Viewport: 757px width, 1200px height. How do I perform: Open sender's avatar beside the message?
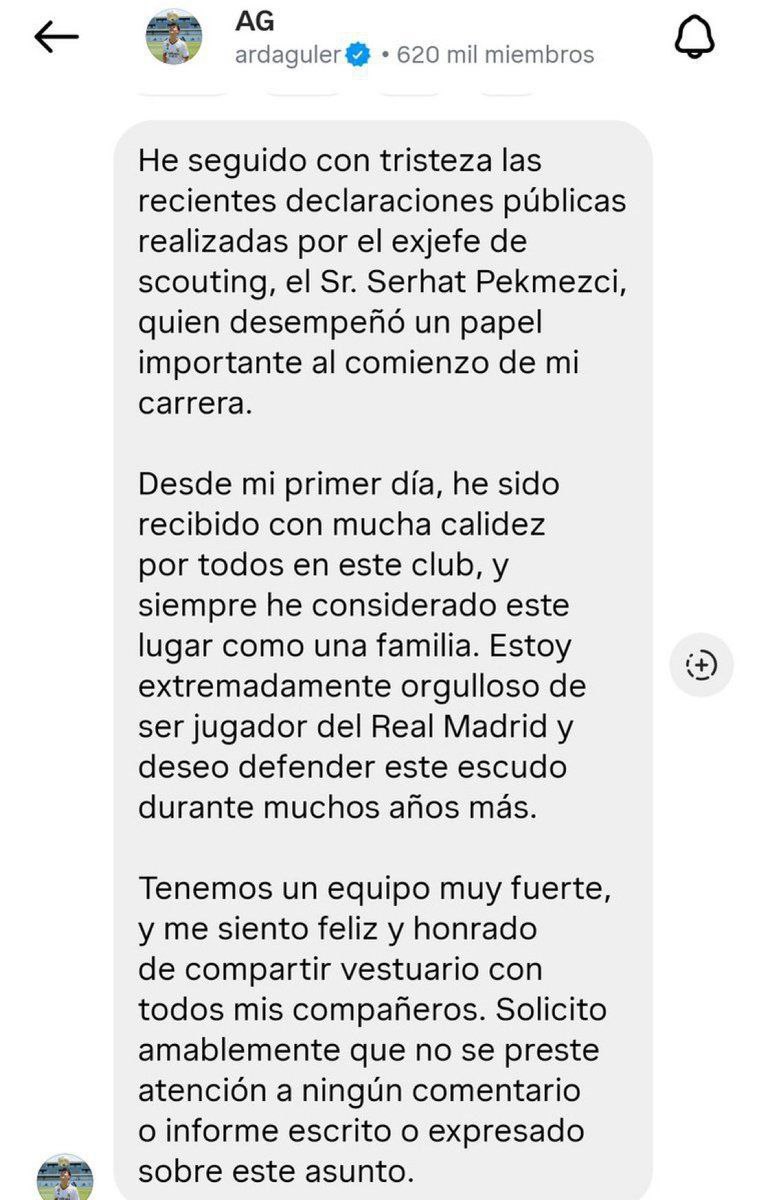pyautogui.click(x=65, y=1177)
